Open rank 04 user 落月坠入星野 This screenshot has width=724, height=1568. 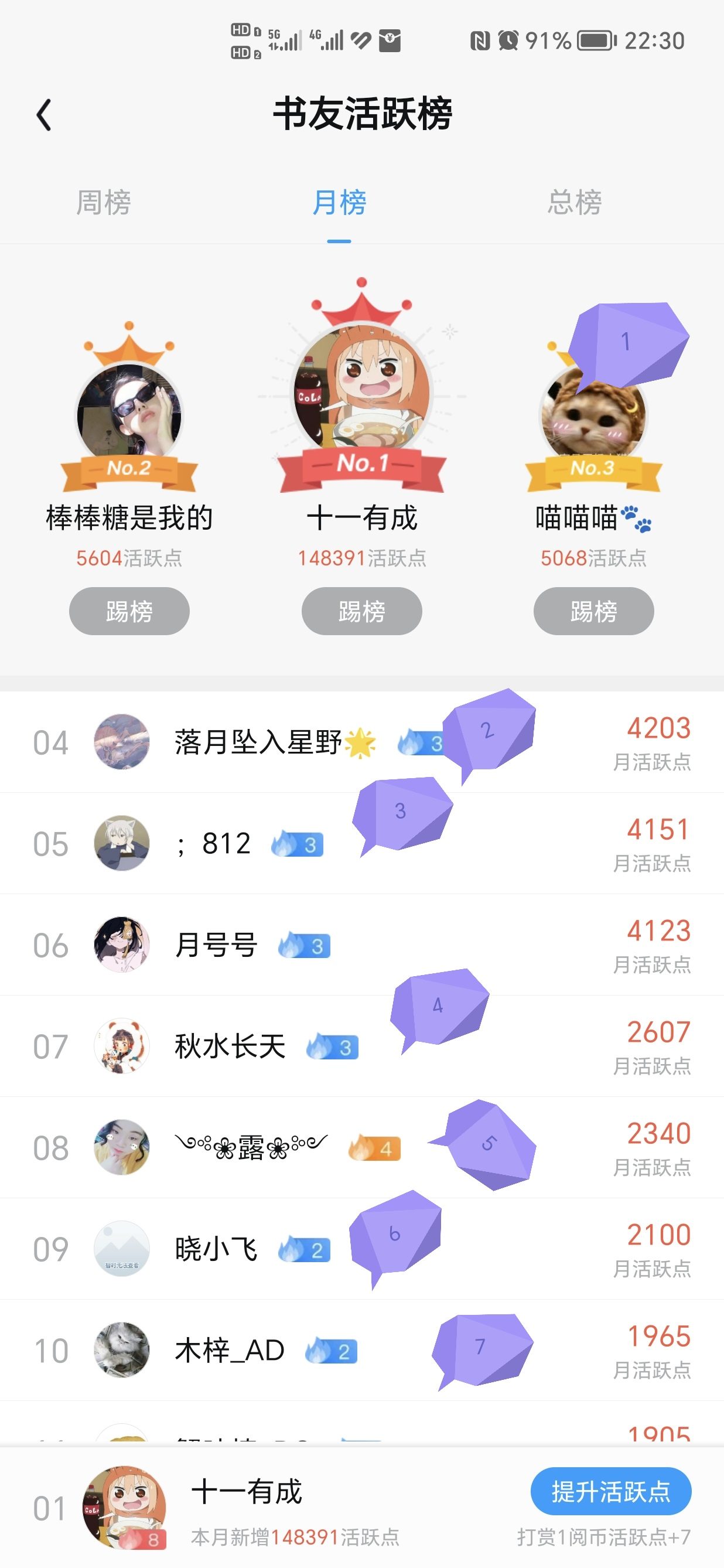pos(362,742)
